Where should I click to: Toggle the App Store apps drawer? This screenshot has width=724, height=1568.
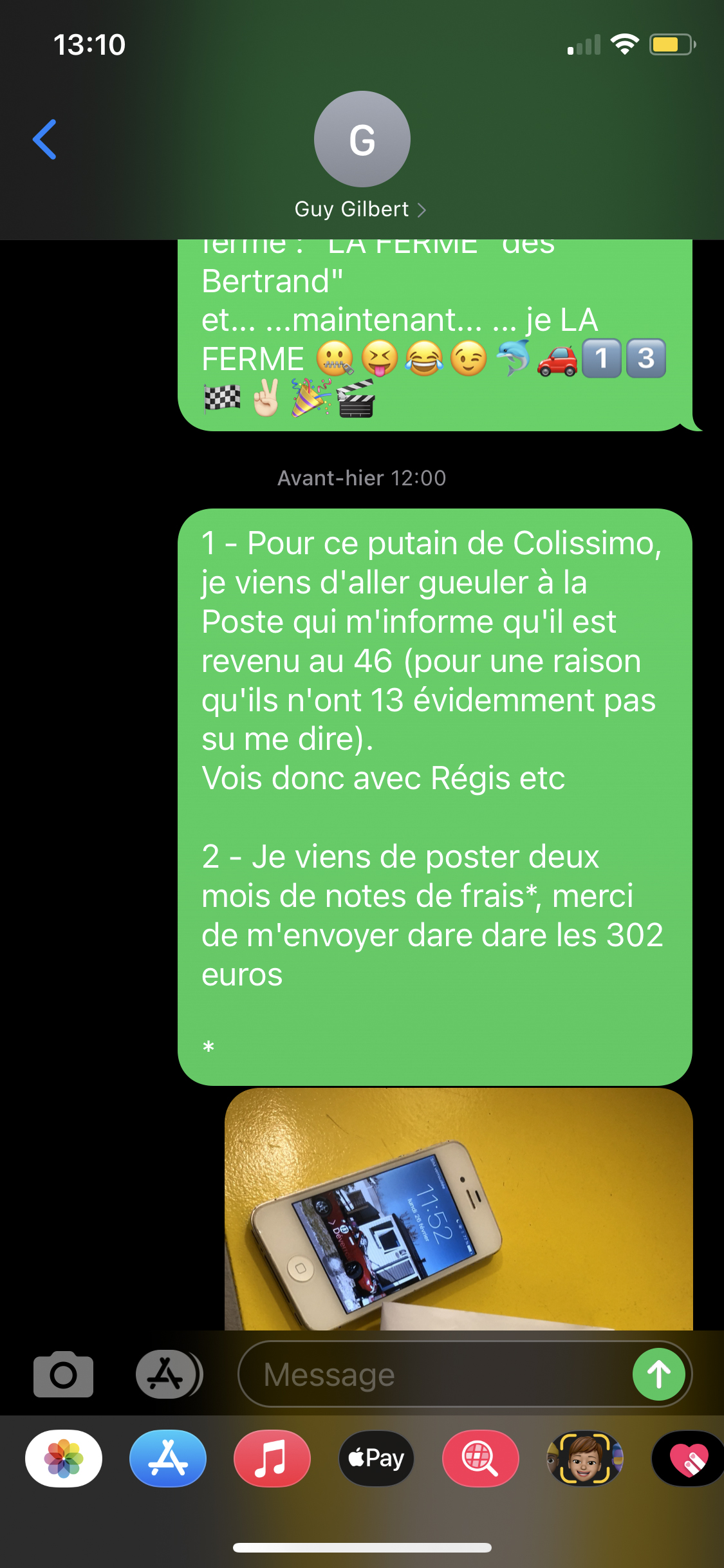click(167, 1374)
